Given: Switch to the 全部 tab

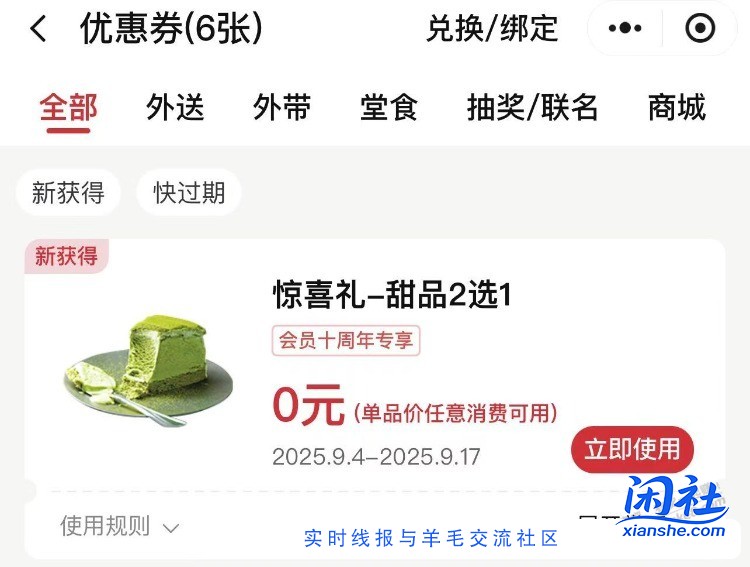Looking at the screenshot, I should 68,108.
